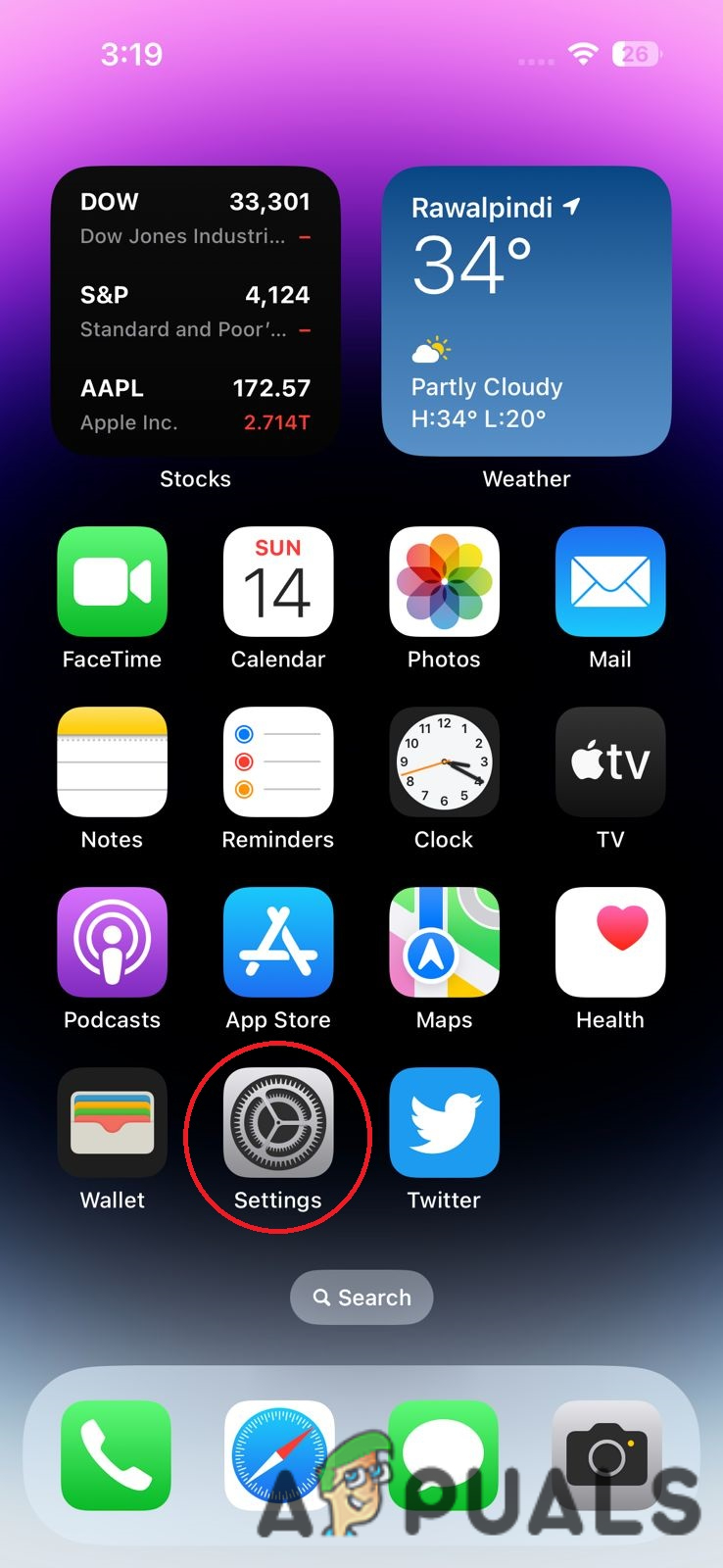Screen dimensions: 723x1568
Task: Launch the Mail app
Action: point(609,582)
